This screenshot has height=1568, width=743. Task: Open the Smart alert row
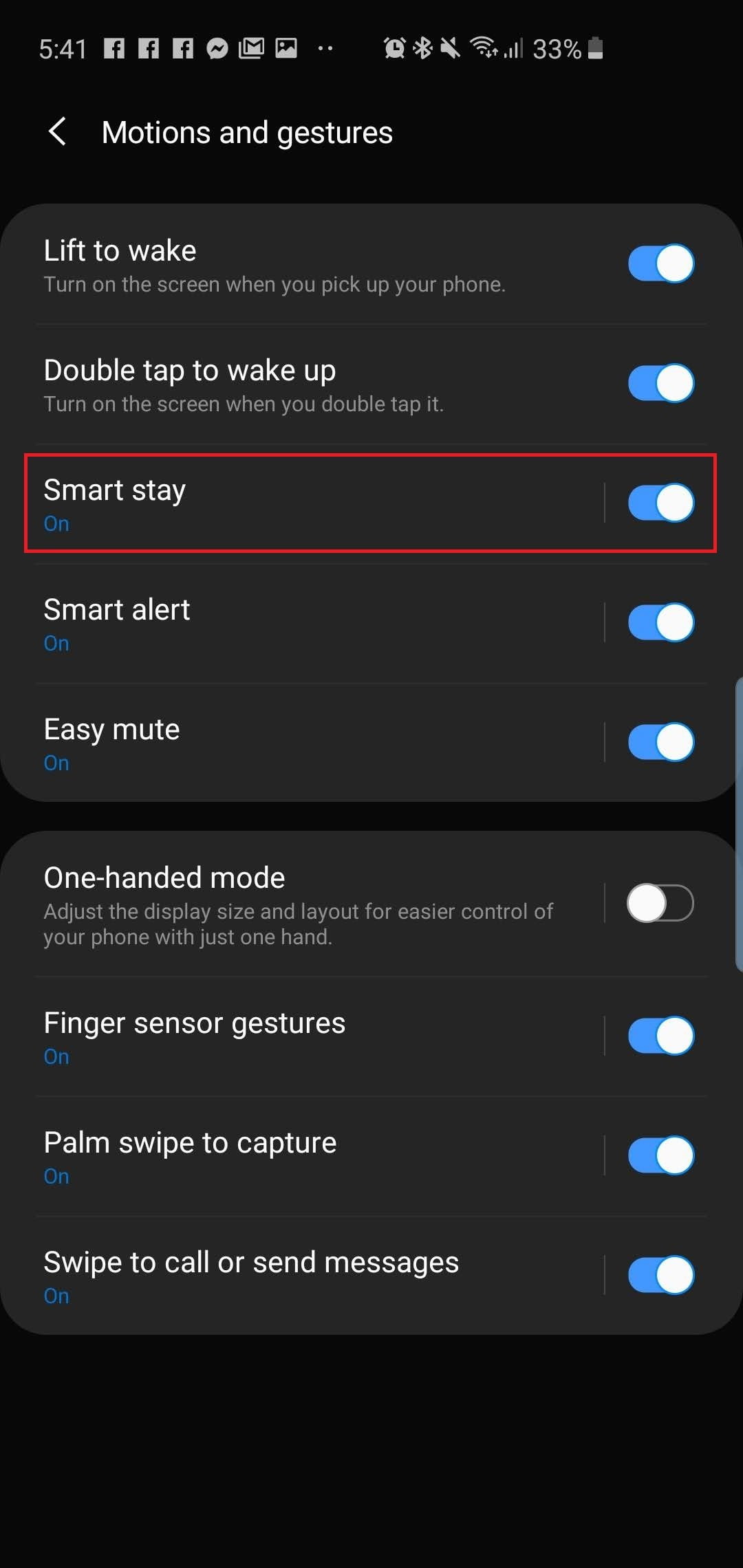pos(313,623)
